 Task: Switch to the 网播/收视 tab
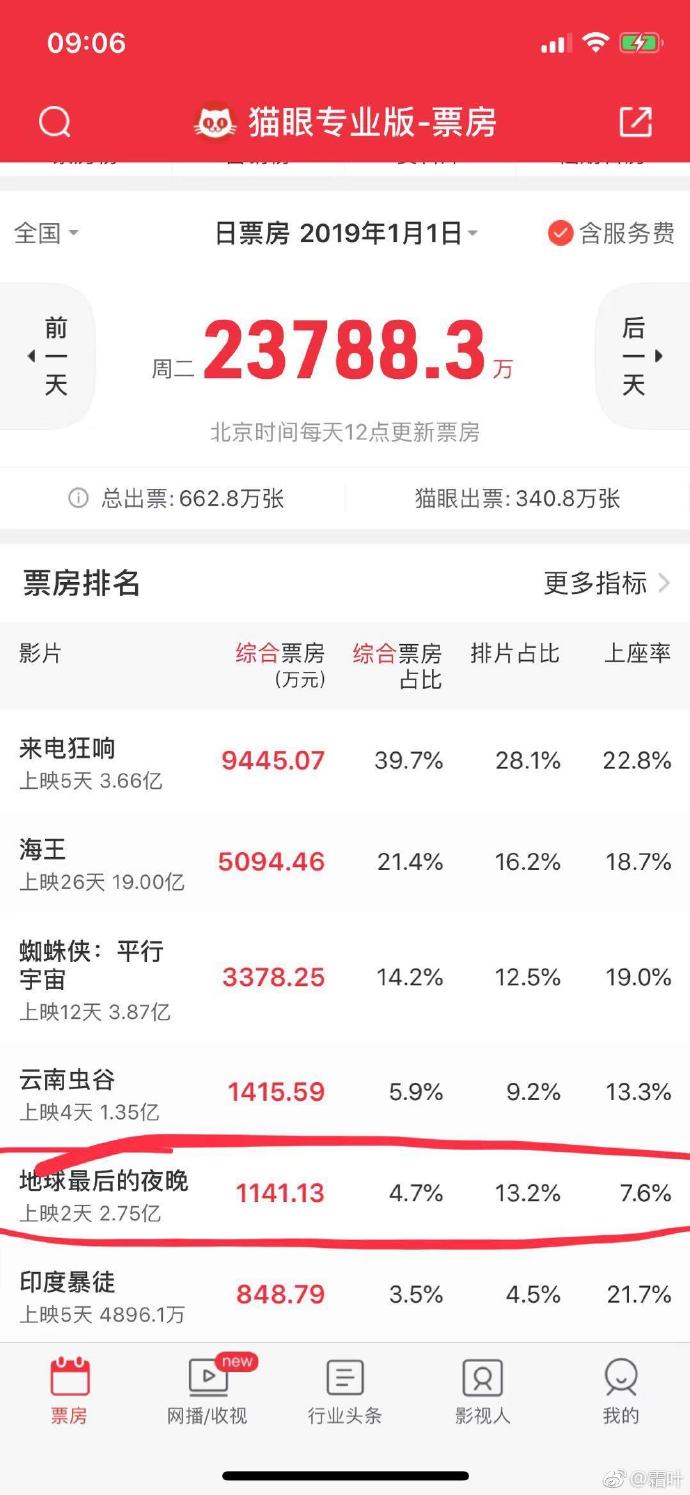(207, 1391)
